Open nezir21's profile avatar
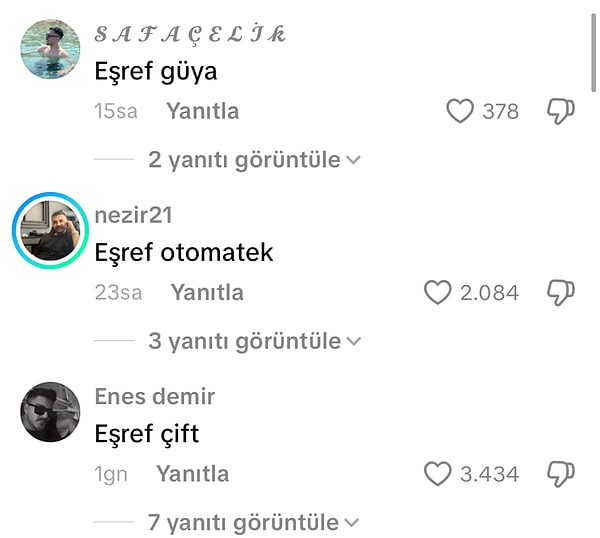Screen dimensions: 600x538 tap(50, 230)
